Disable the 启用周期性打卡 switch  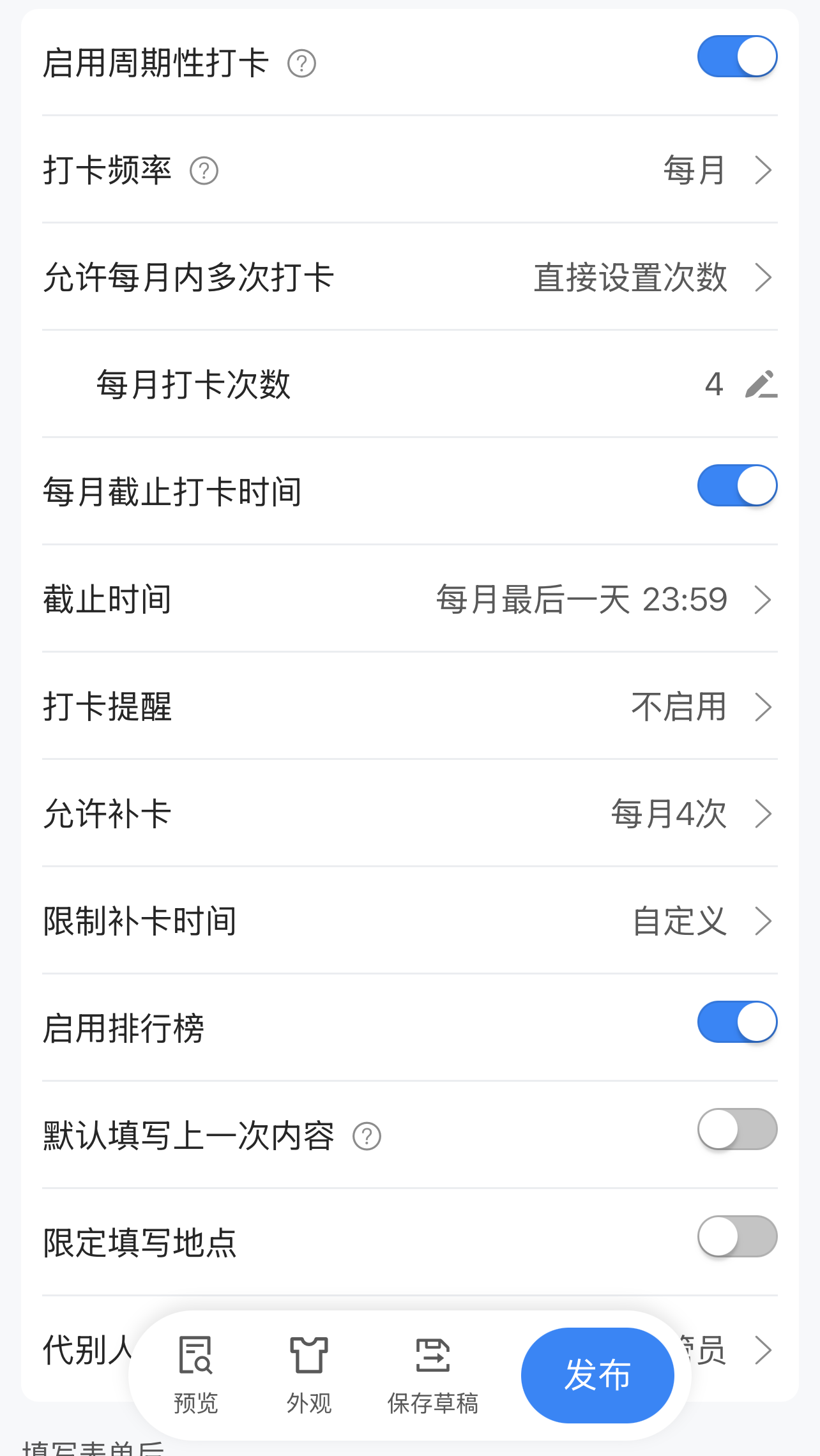pyautogui.click(x=737, y=57)
